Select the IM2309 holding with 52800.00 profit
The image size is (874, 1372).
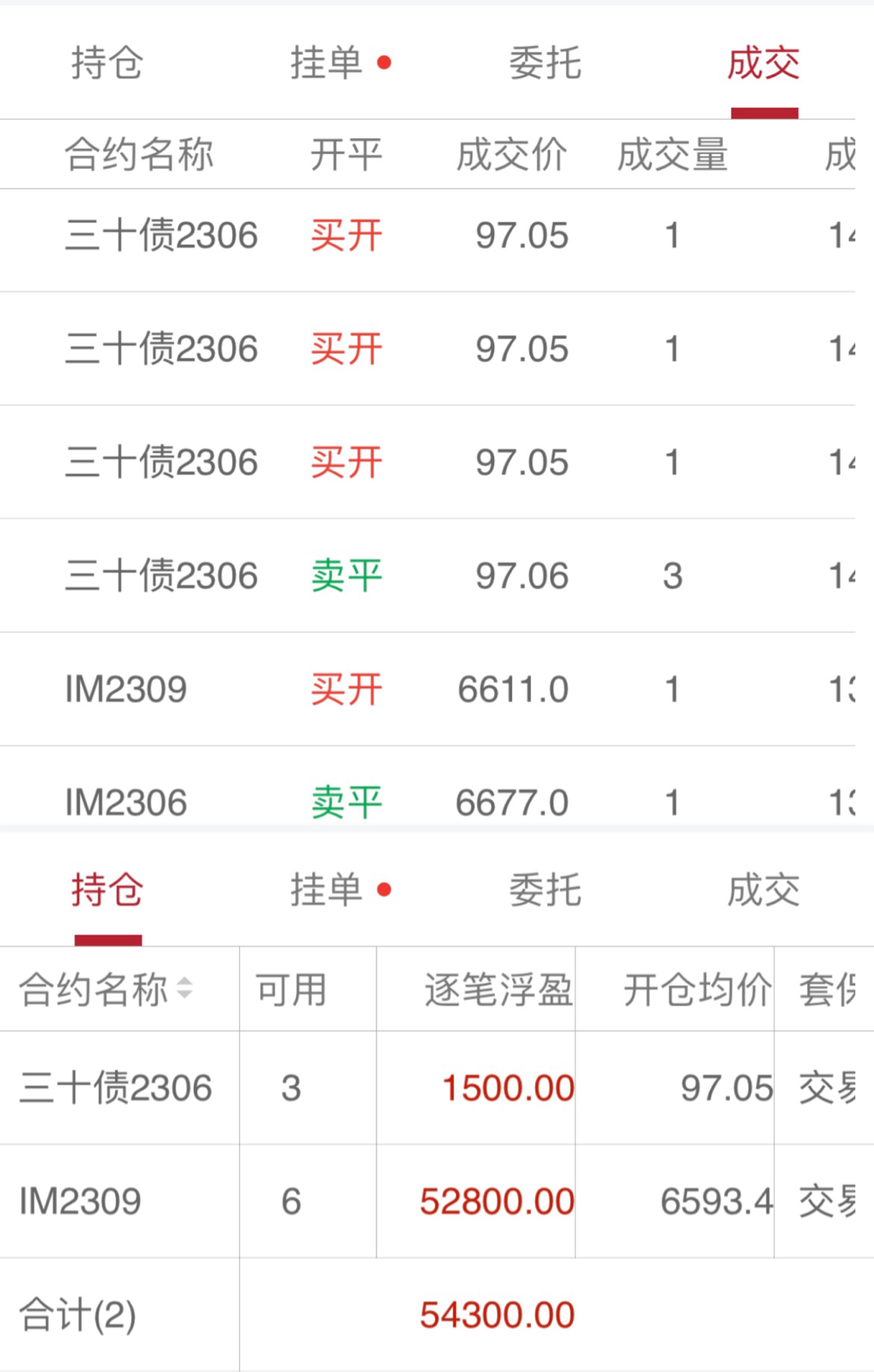pos(80,1201)
